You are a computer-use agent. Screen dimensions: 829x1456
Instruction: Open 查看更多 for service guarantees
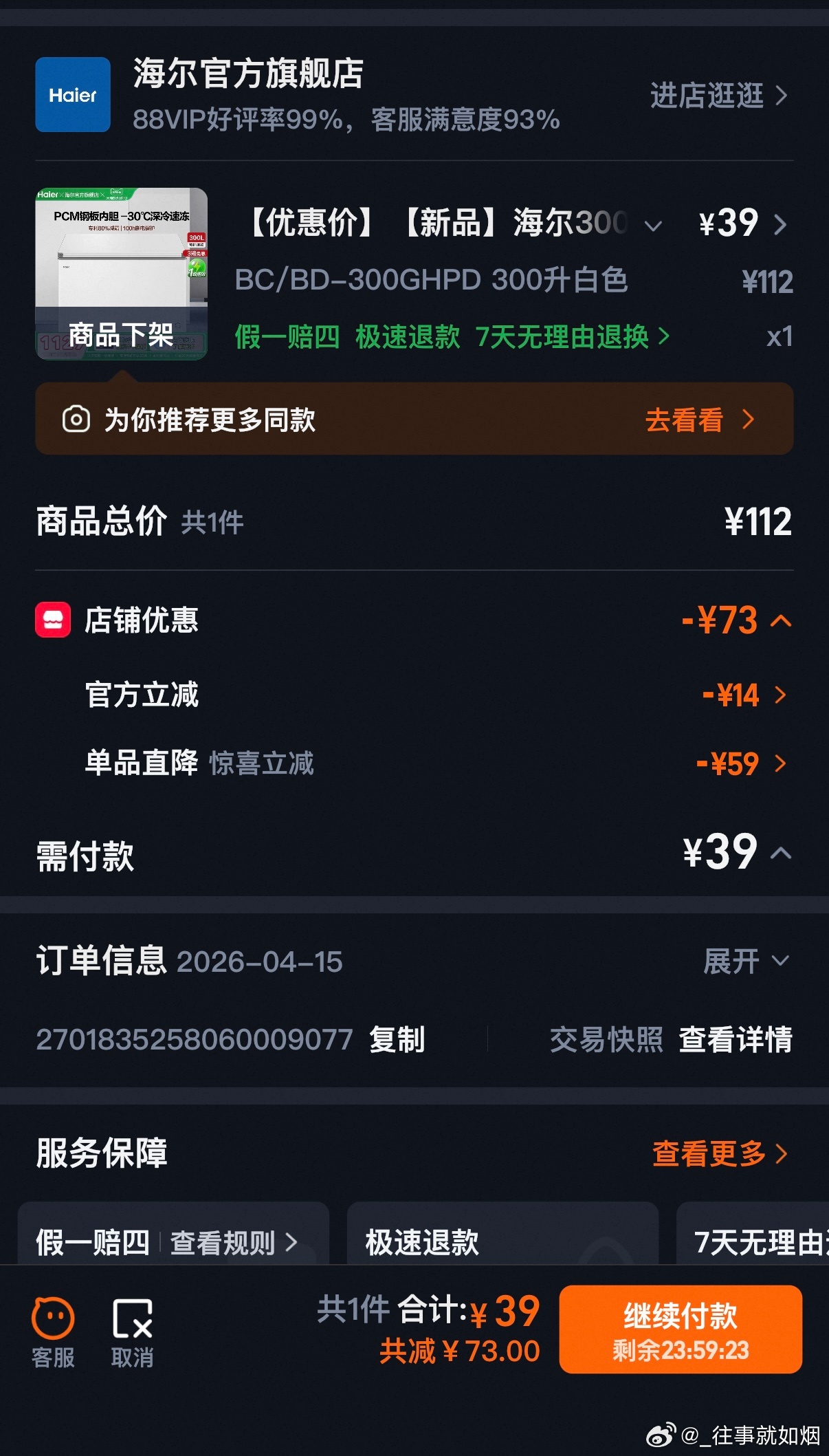(x=719, y=1153)
